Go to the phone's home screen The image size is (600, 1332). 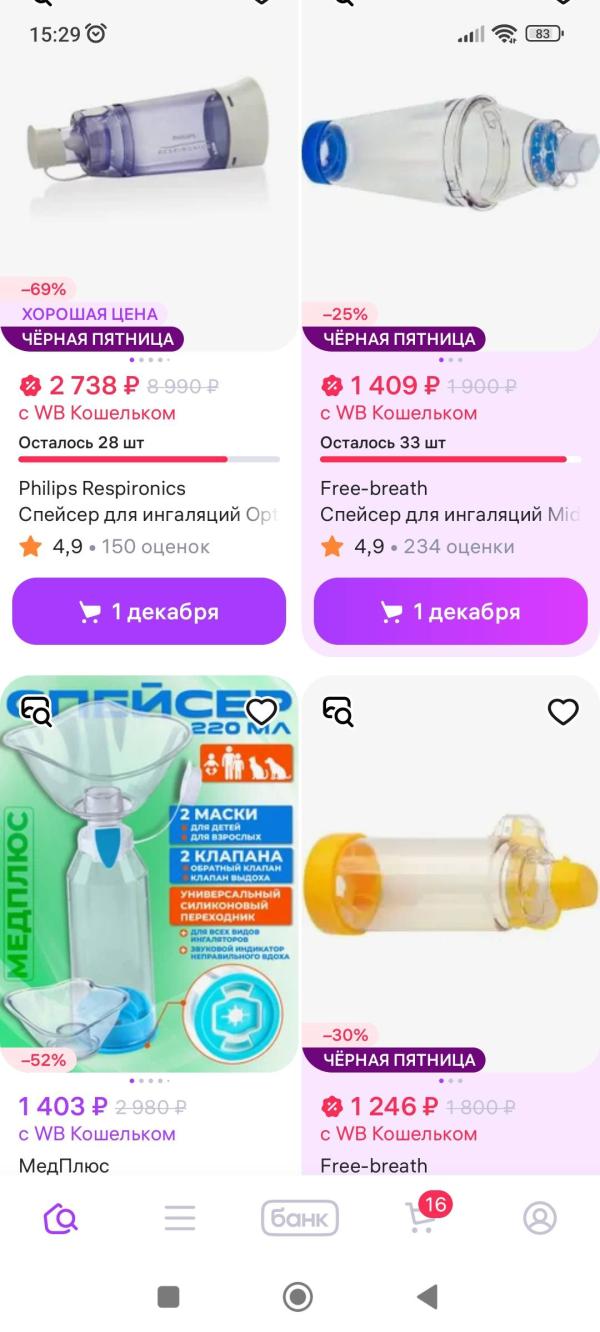pos(298,1297)
